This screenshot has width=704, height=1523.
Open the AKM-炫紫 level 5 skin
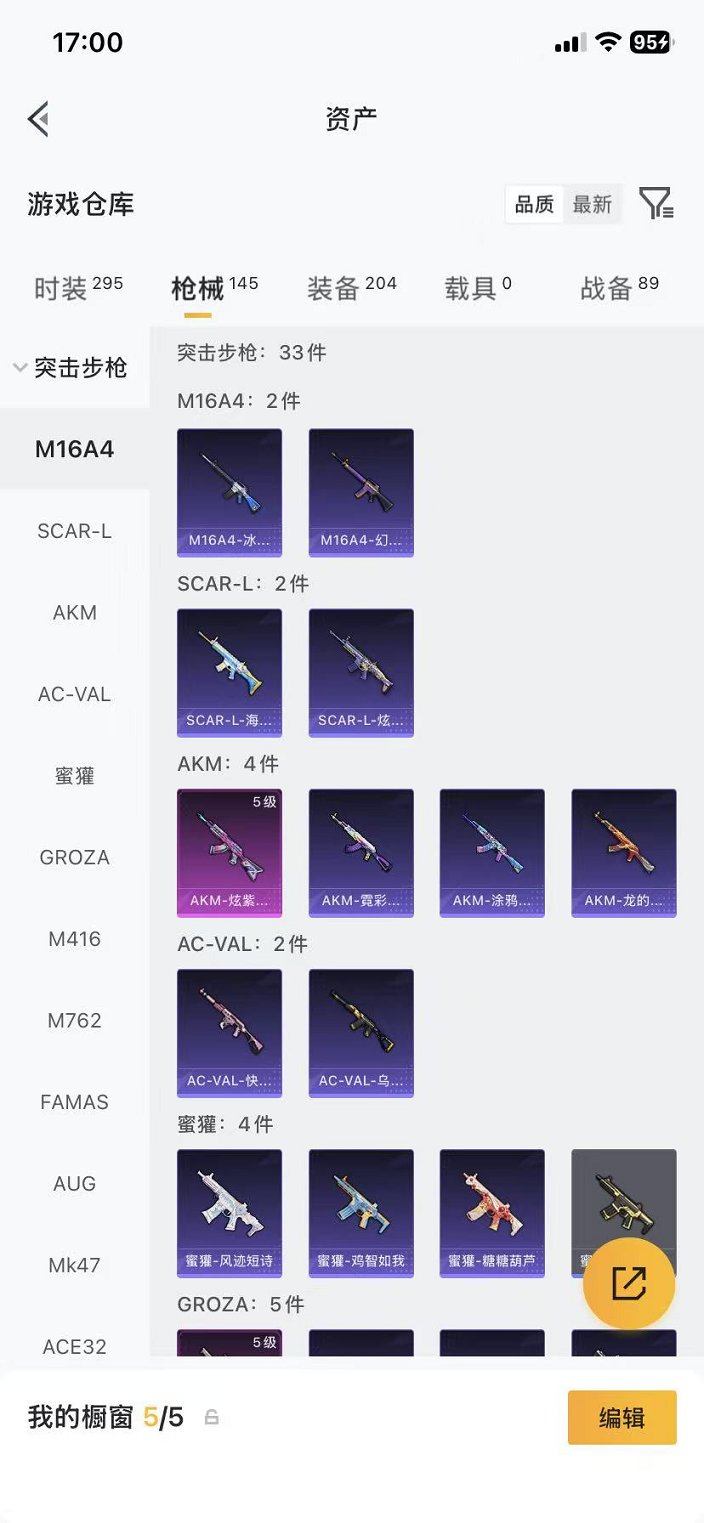229,852
